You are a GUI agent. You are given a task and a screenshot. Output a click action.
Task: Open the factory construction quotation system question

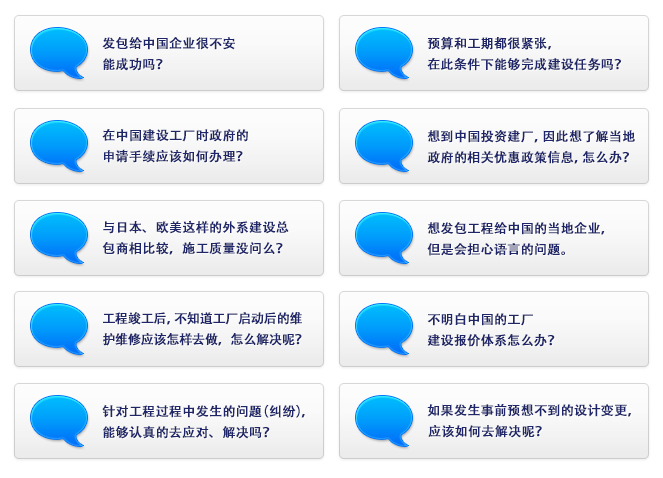tap(494, 329)
